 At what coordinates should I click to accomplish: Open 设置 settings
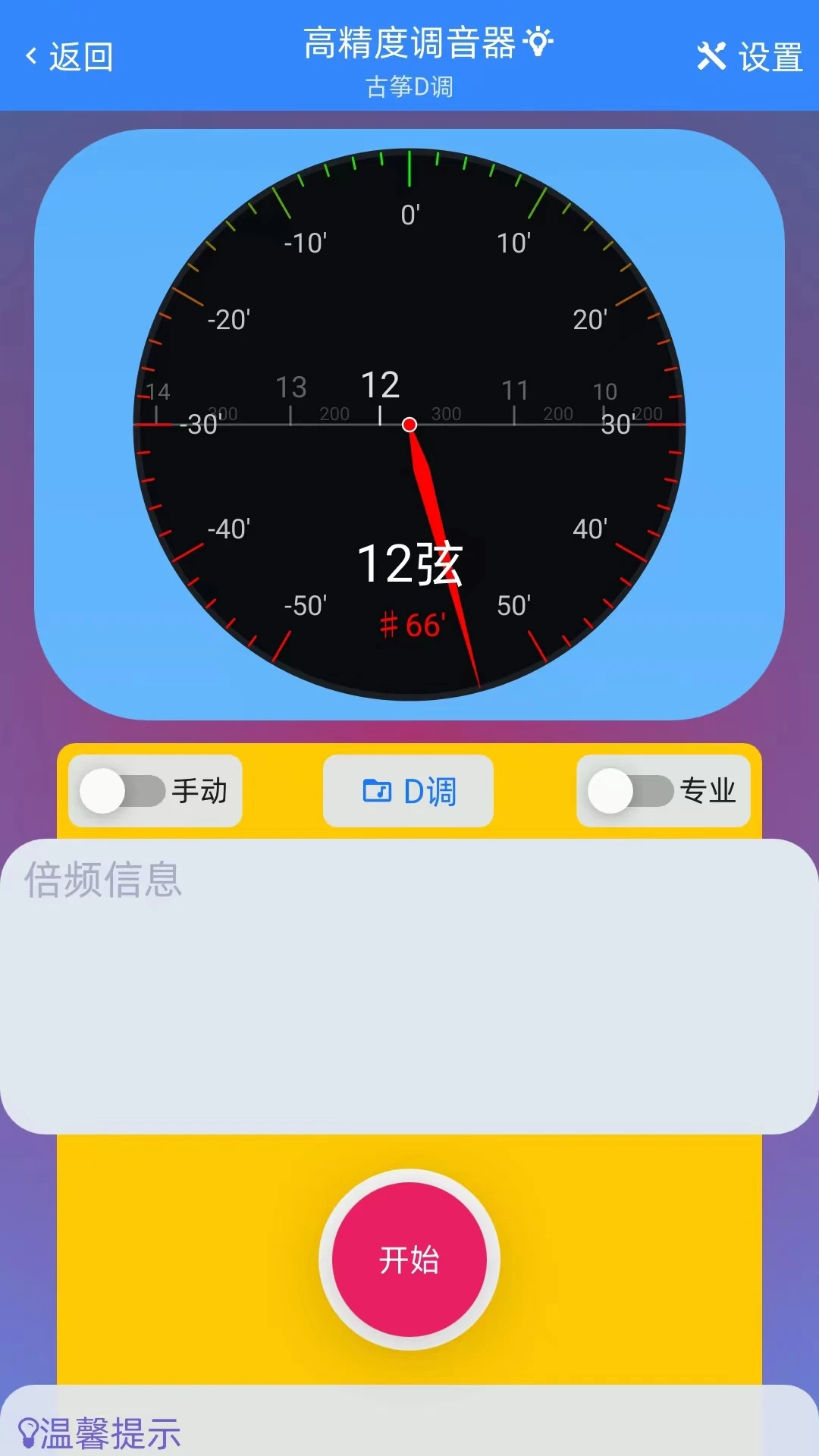tap(749, 57)
